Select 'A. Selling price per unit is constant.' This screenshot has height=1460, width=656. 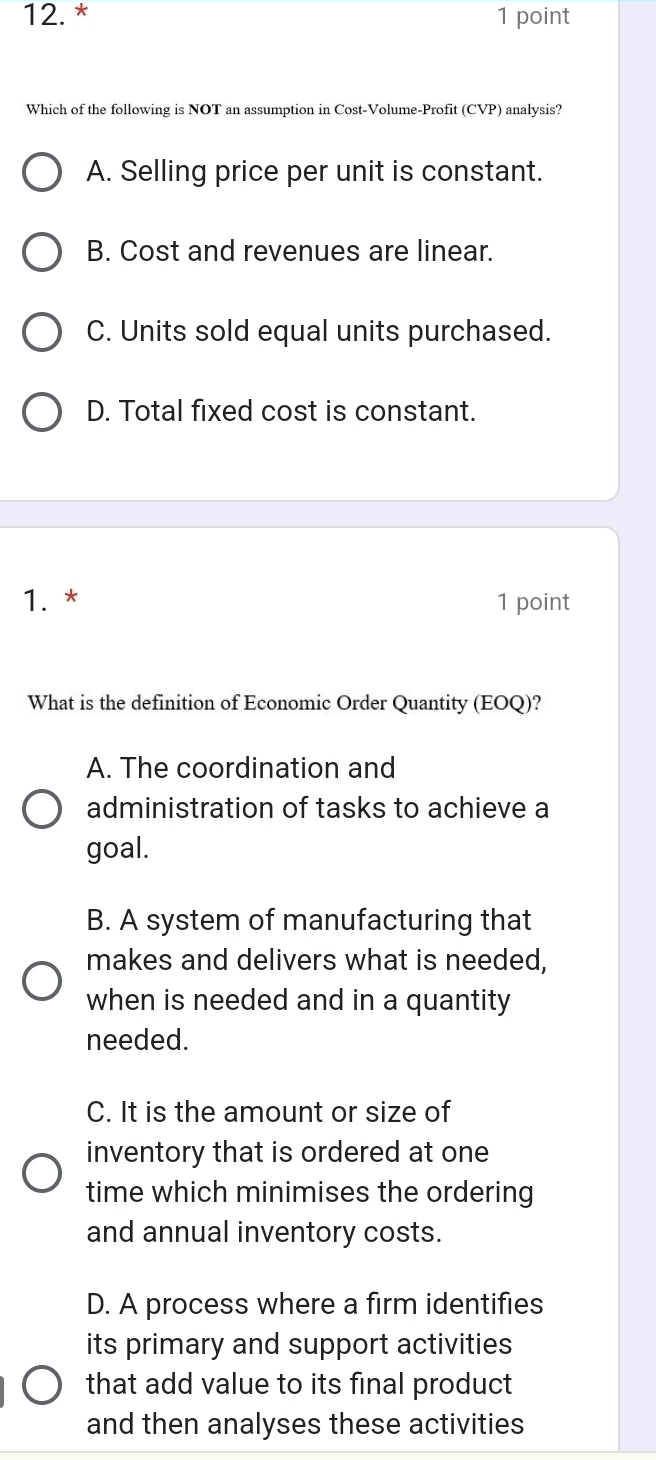(41, 172)
